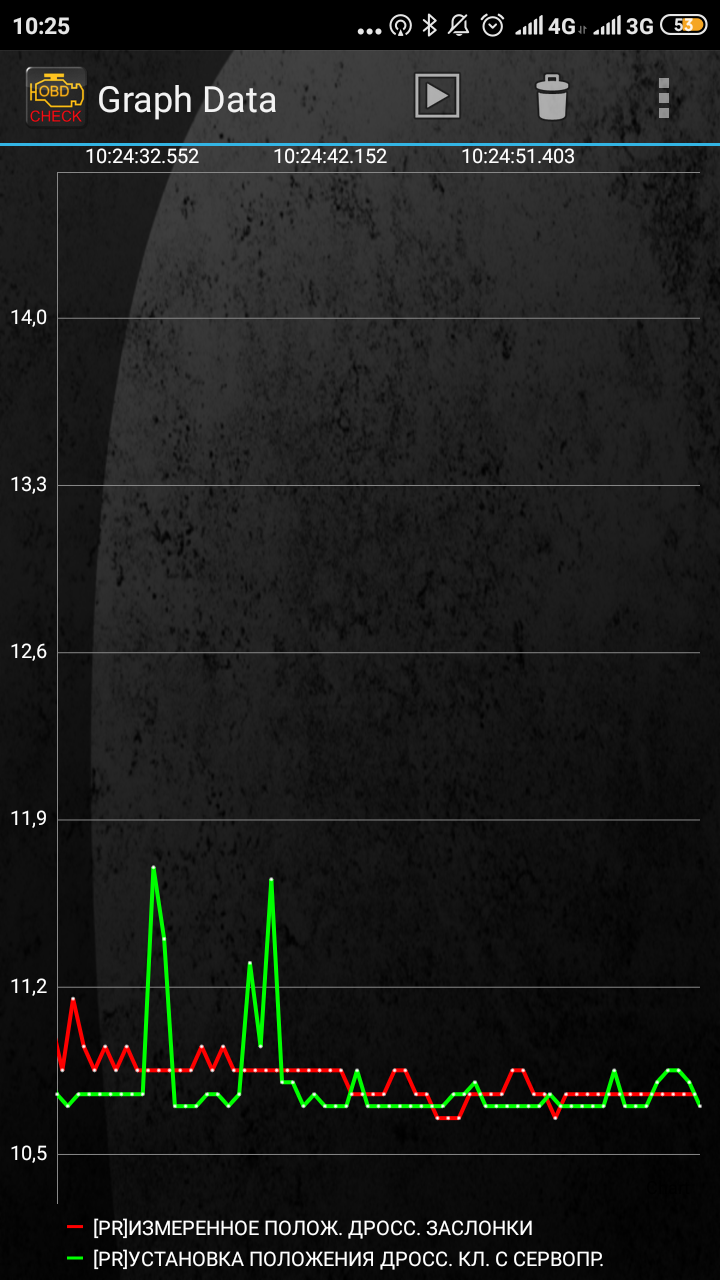Delete graph data with the trash icon
This screenshot has height=1280, width=720.
click(552, 97)
